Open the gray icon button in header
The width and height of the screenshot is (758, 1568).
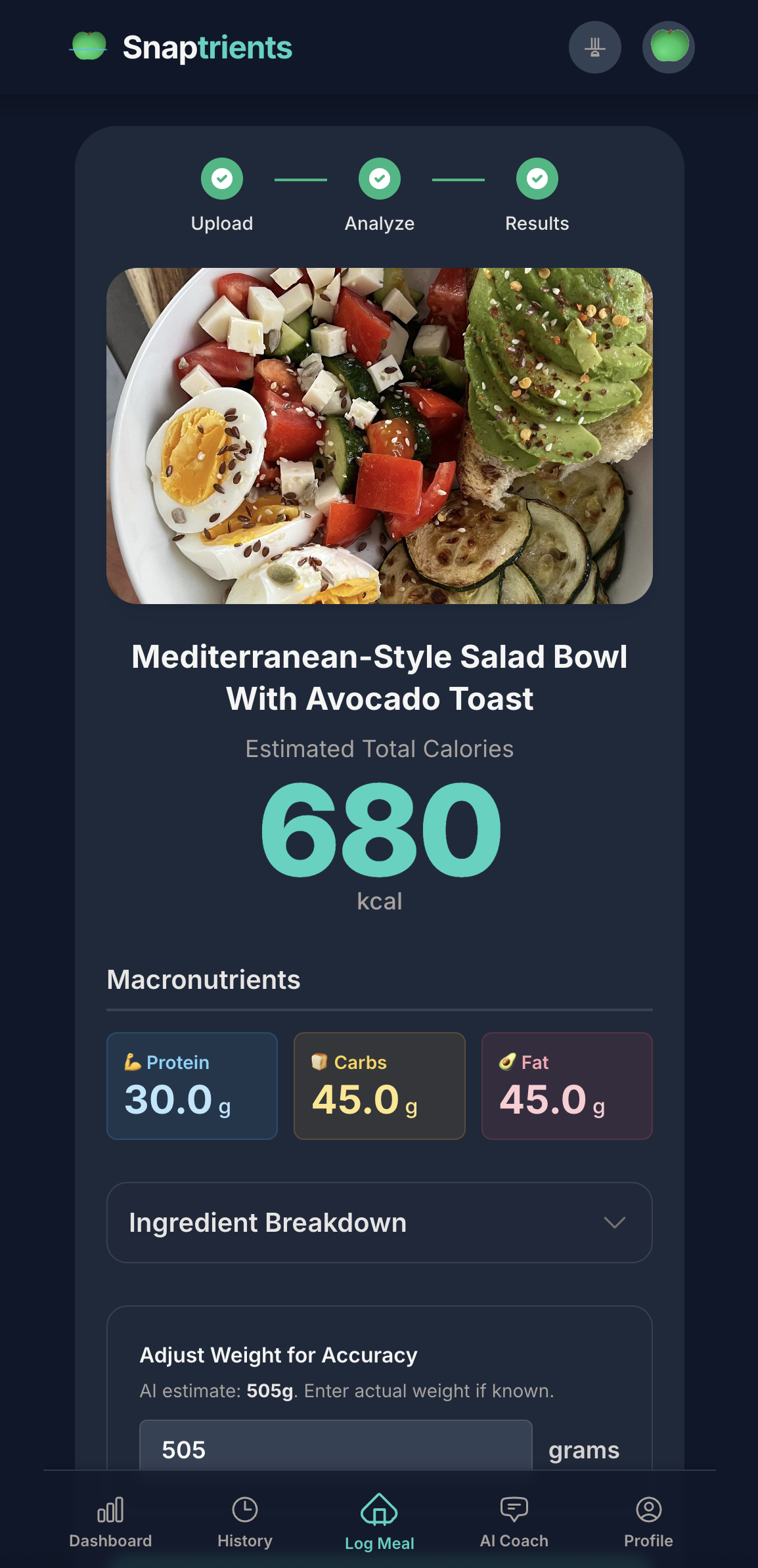tap(594, 47)
